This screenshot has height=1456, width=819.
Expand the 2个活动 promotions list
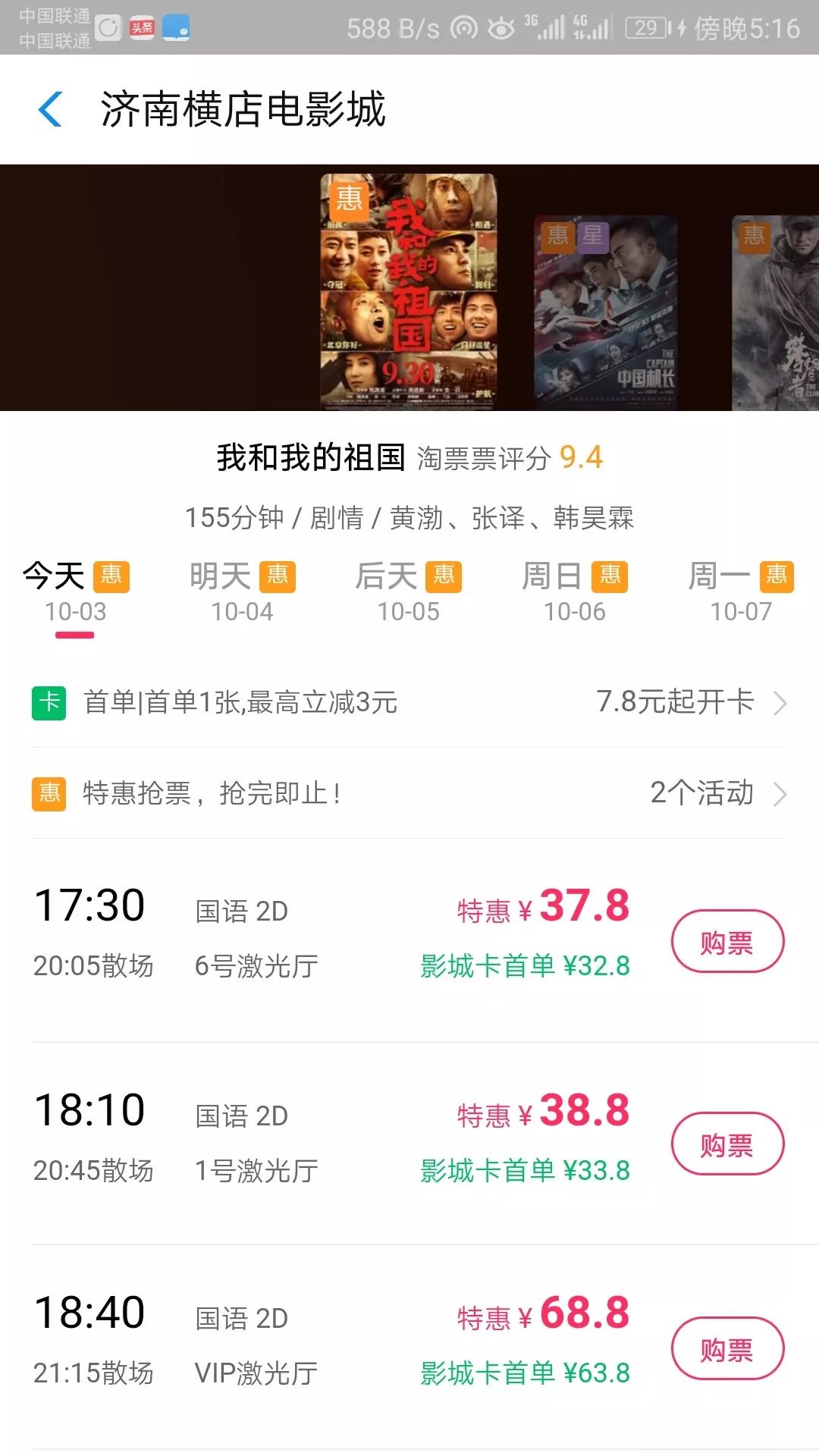(701, 794)
